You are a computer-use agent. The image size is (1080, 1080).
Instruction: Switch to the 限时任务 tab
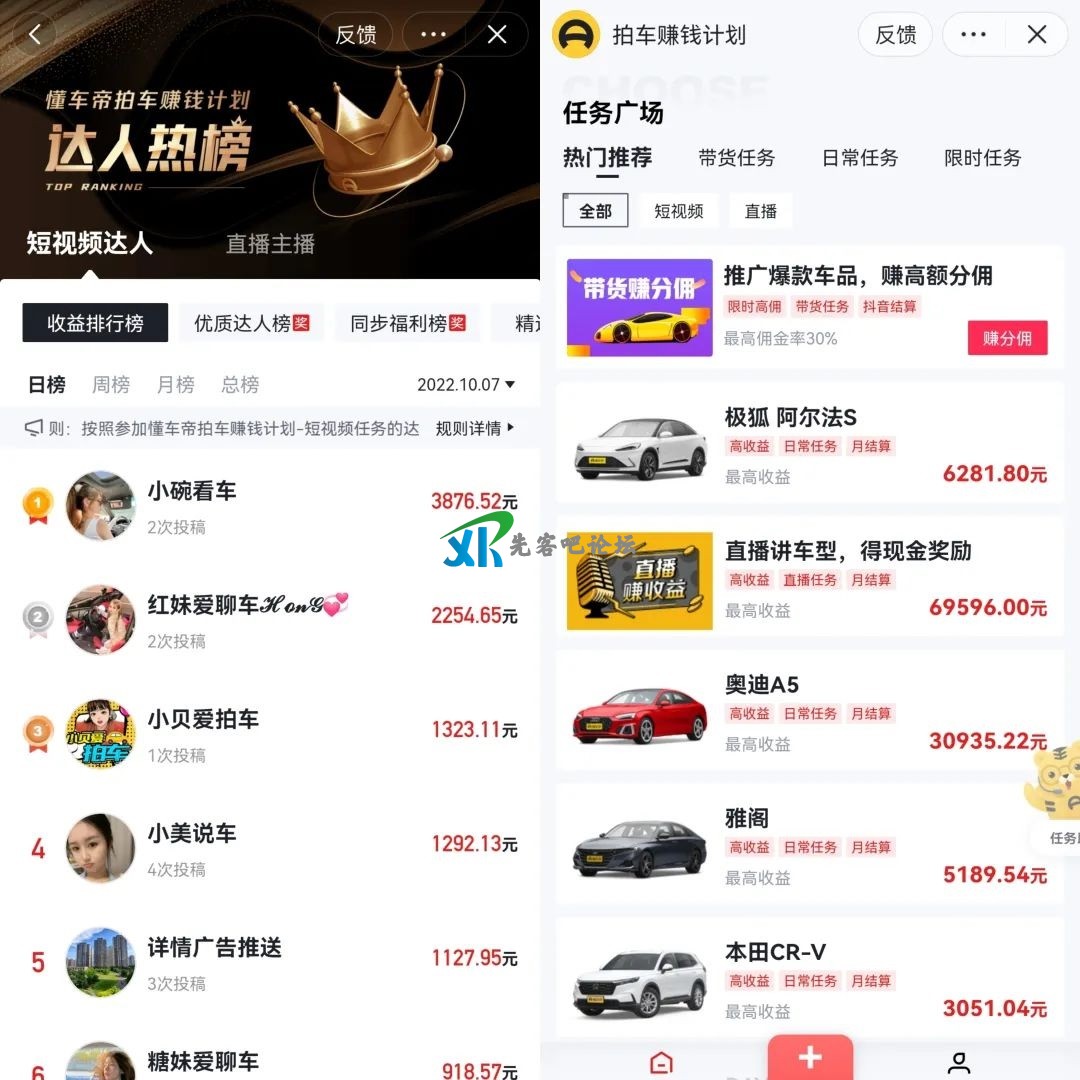click(x=982, y=158)
